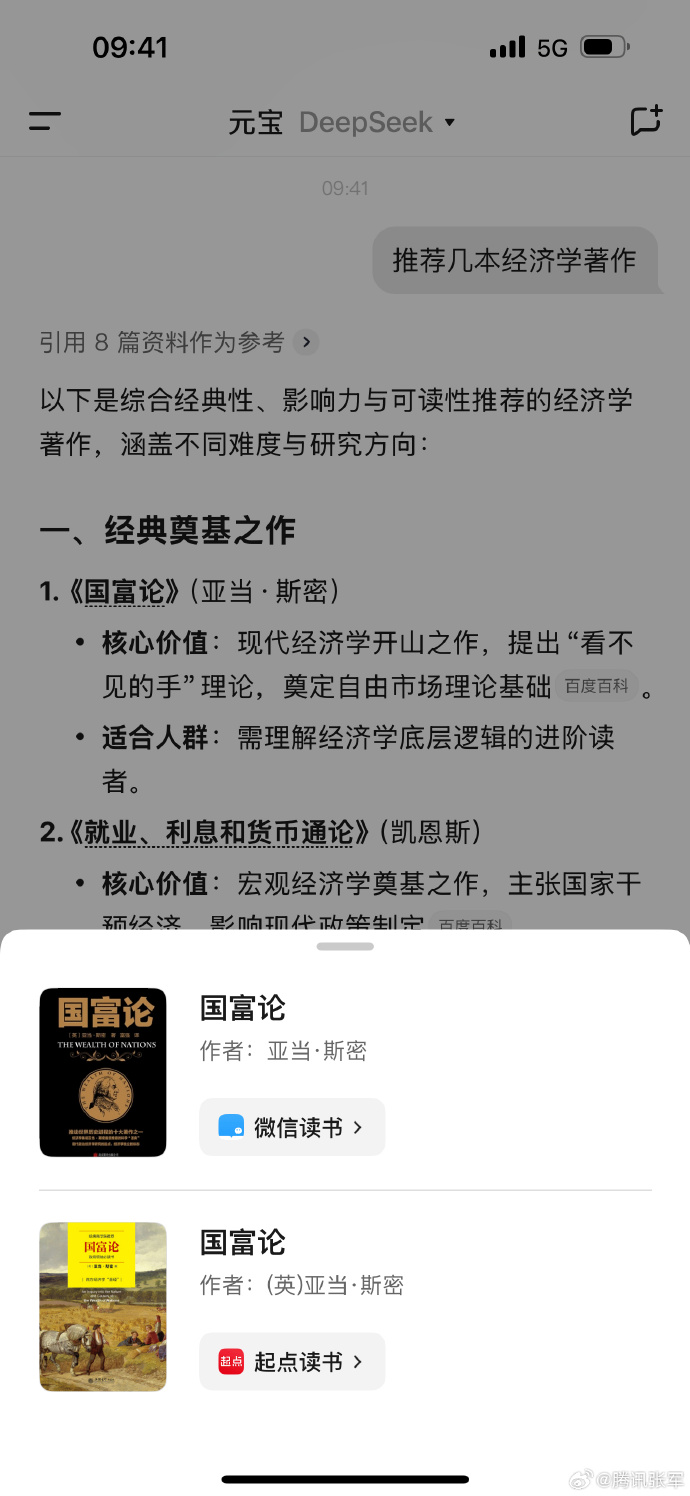Open the 《国富论》 link in the answer

tap(123, 591)
